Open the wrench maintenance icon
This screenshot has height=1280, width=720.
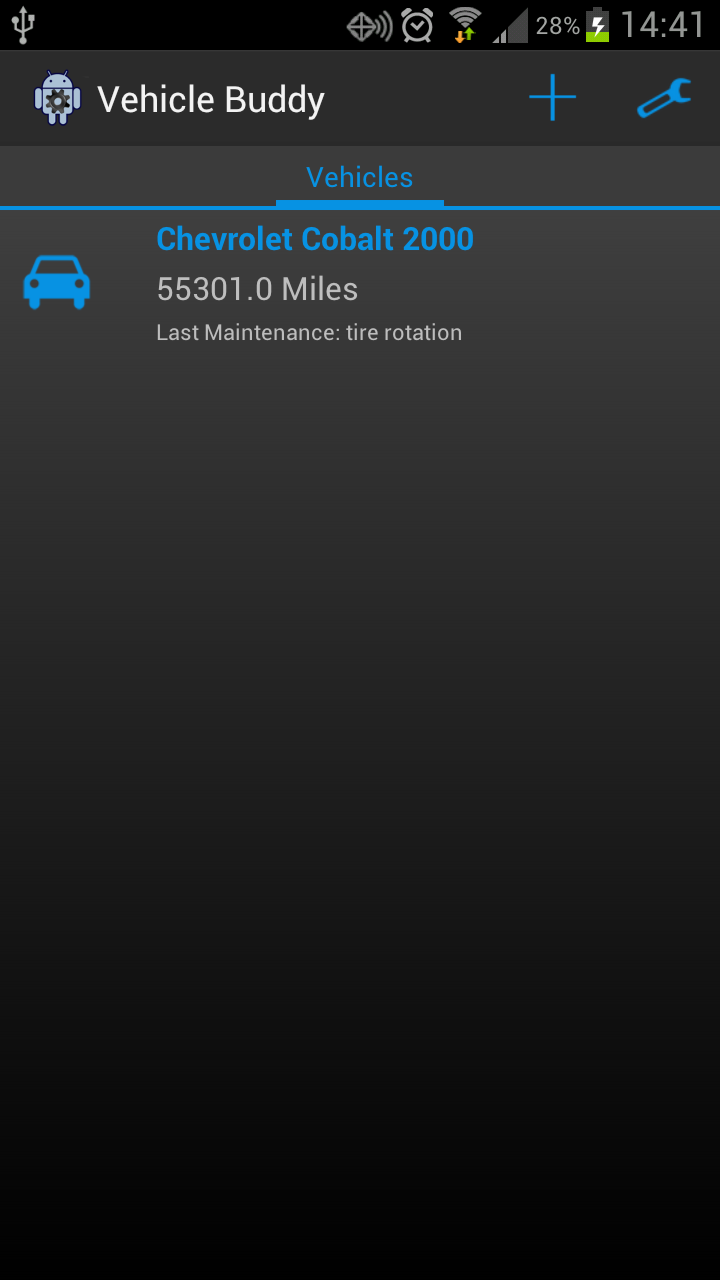pyautogui.click(x=664, y=98)
